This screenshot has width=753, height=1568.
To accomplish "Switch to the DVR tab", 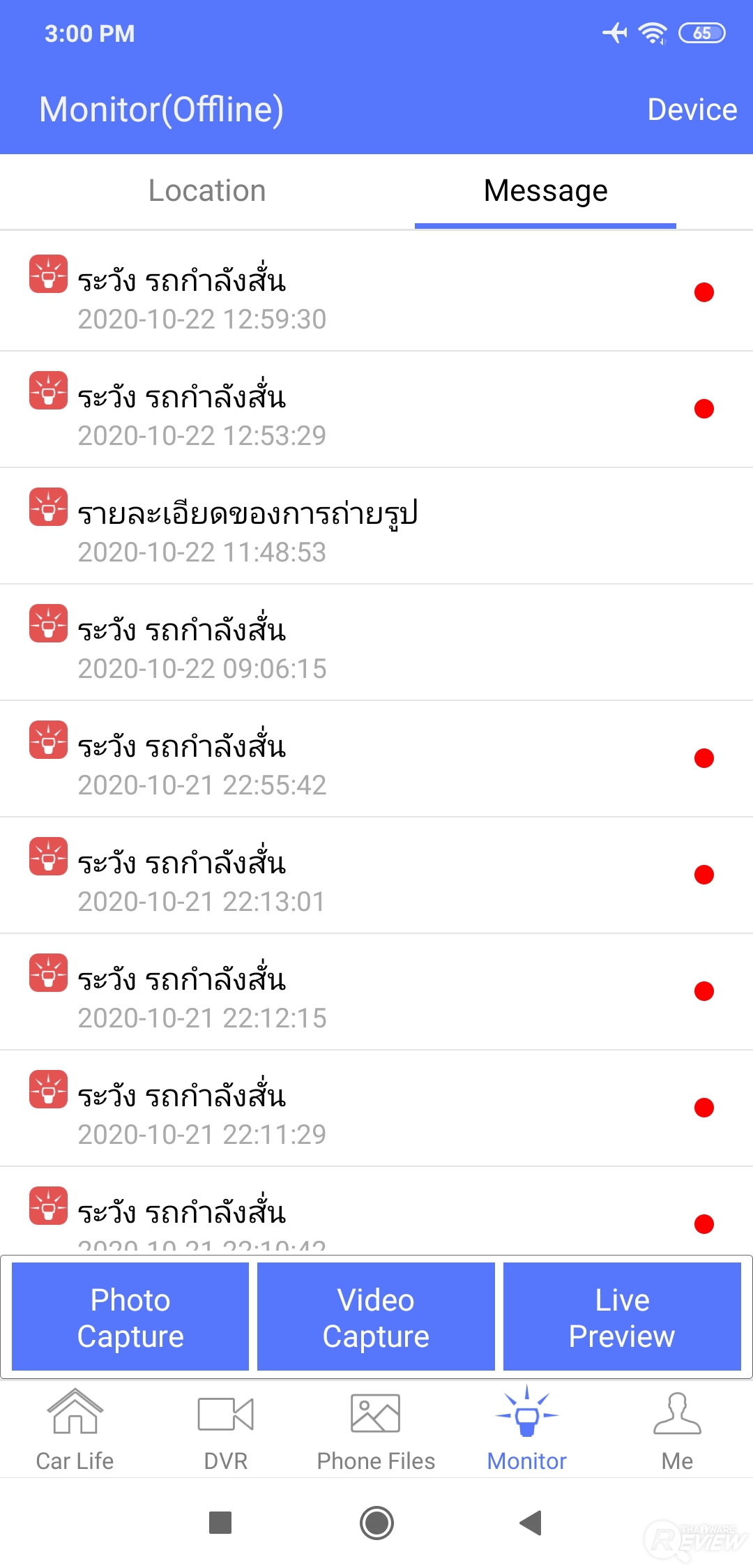I will [225, 1430].
